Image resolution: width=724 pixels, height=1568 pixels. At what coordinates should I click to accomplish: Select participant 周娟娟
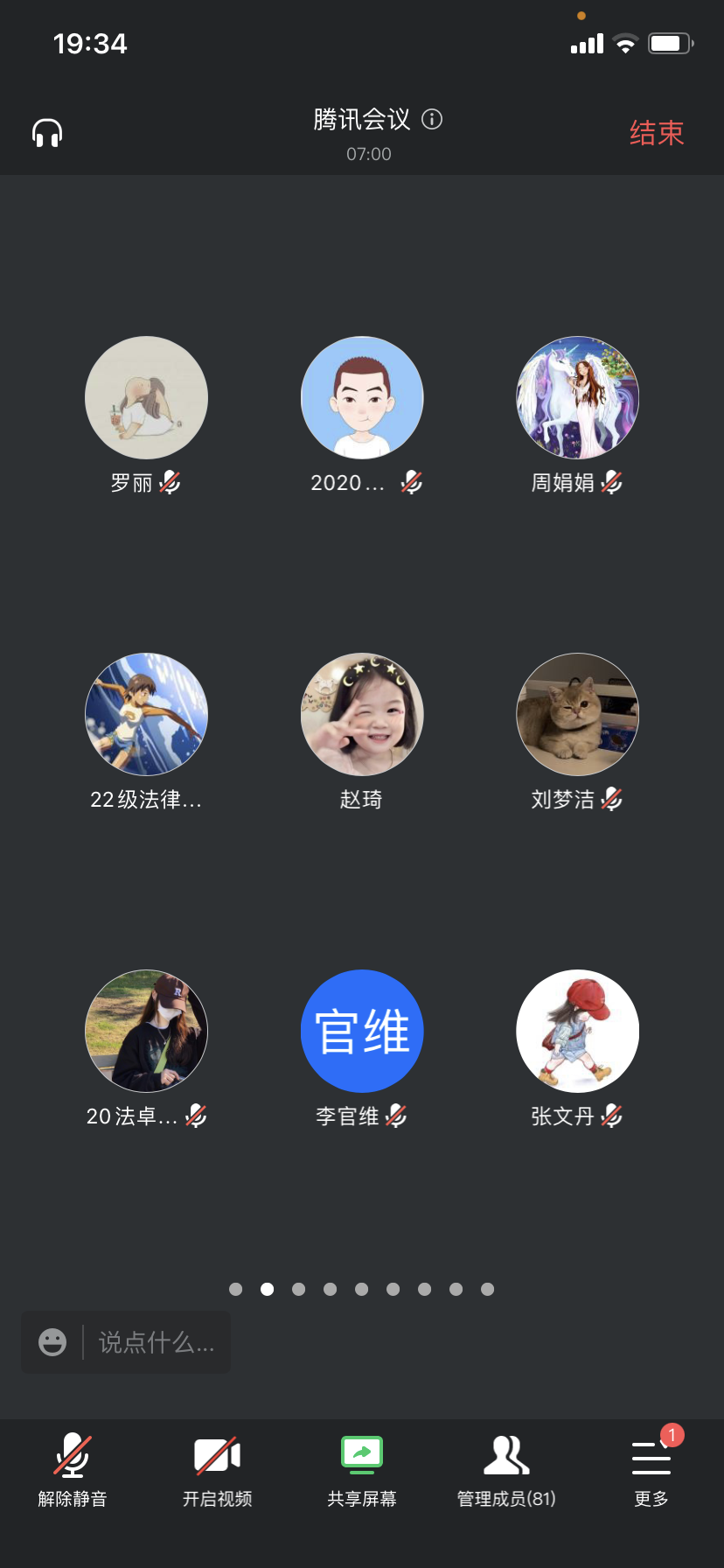pos(578,398)
